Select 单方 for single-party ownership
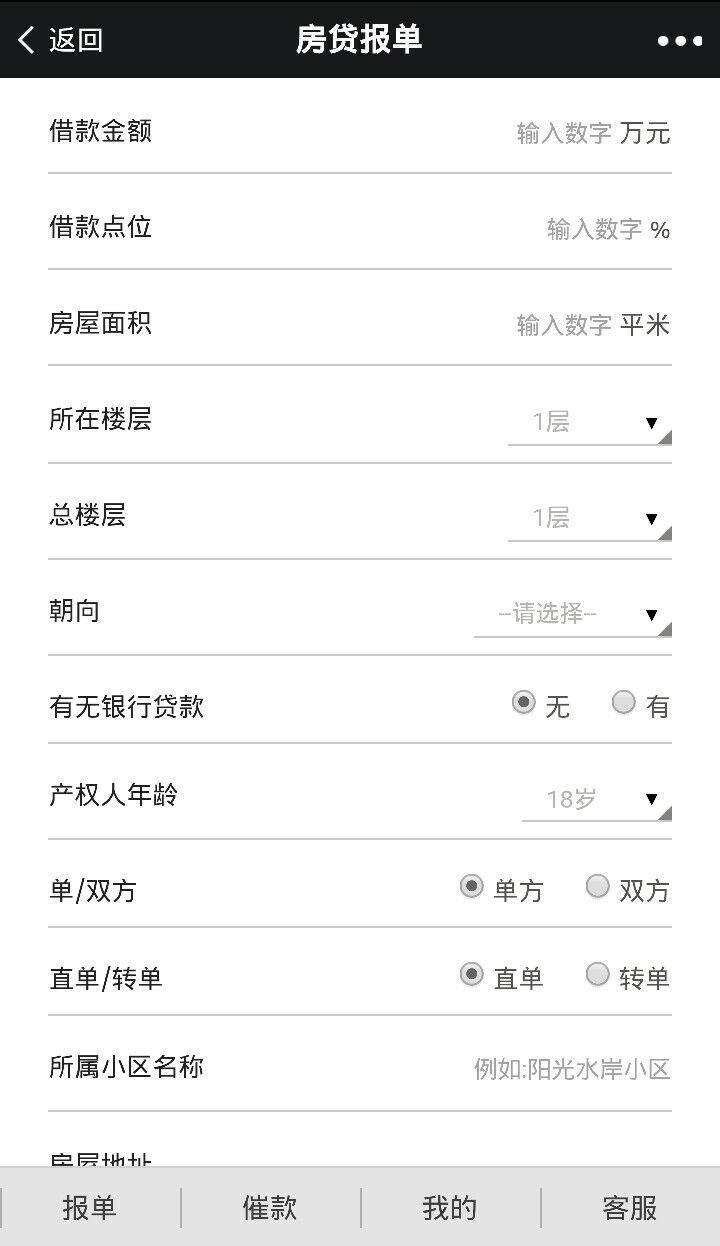 click(470, 885)
